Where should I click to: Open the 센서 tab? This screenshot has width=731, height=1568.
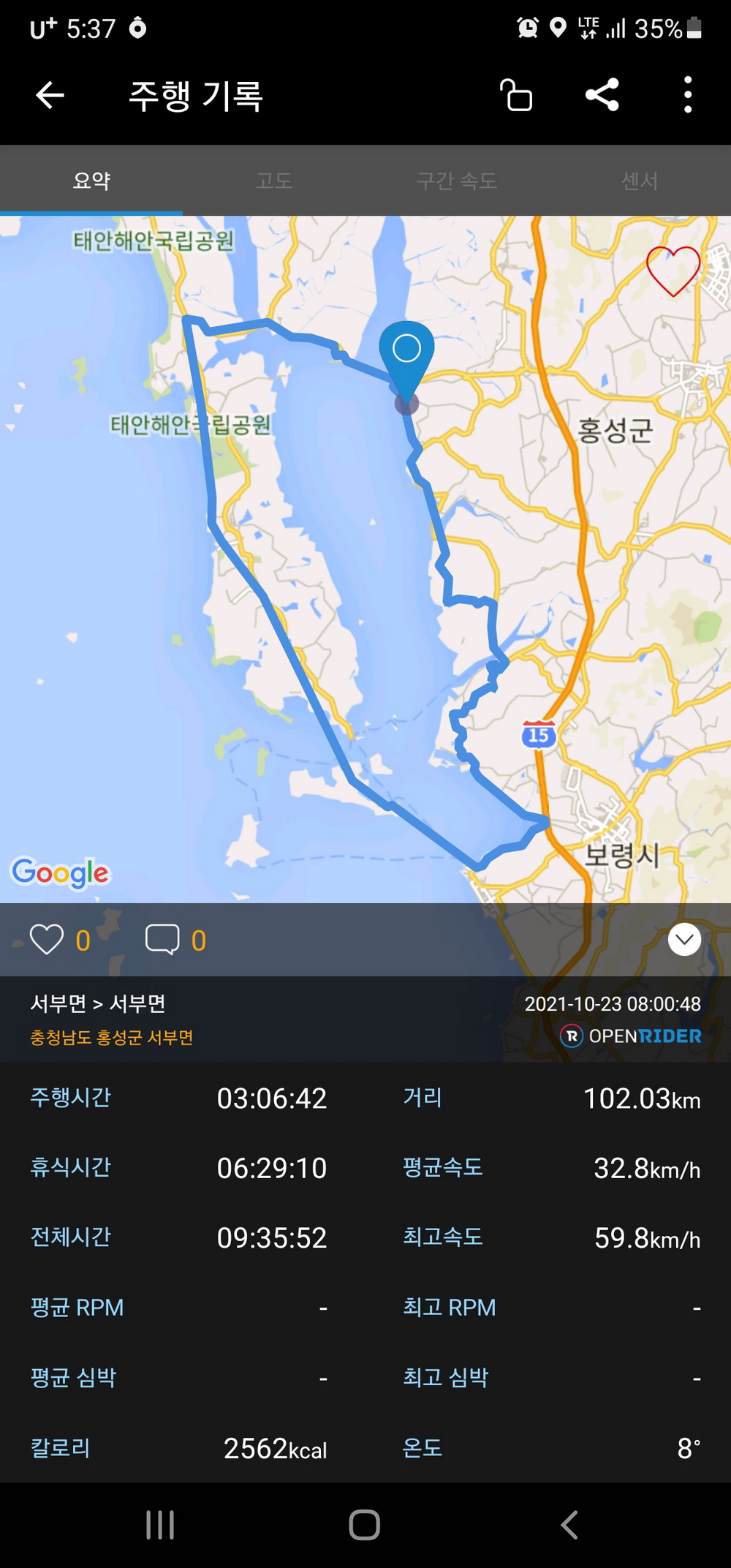pyautogui.click(x=640, y=181)
